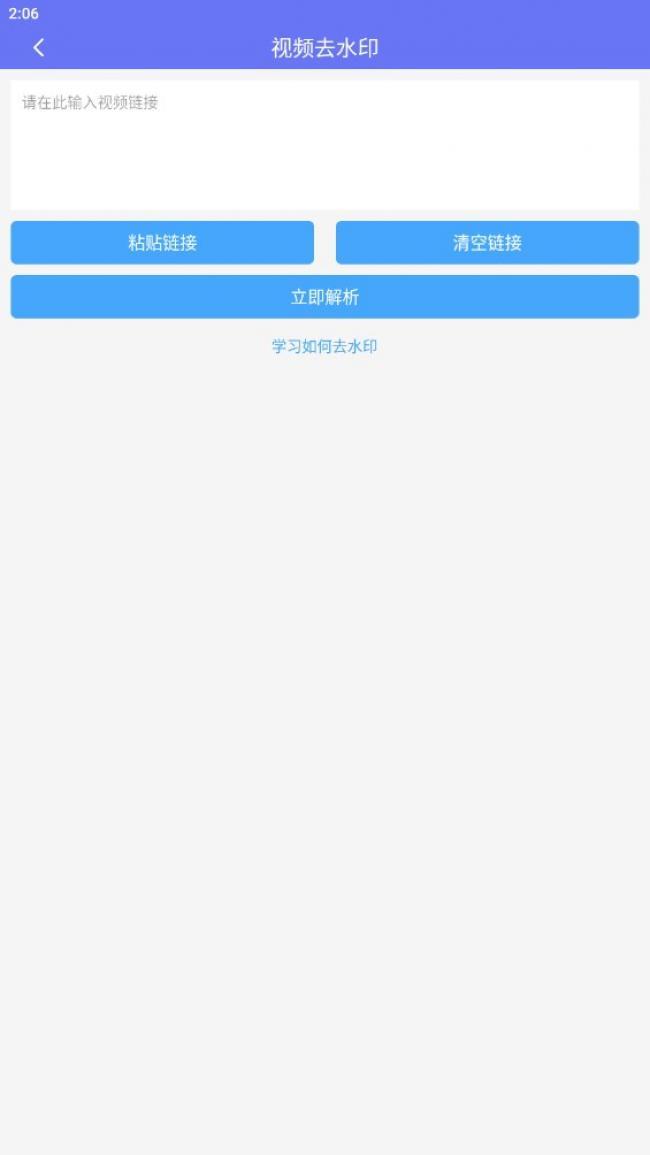Open the 学习如何去水印 link

tap(324, 347)
